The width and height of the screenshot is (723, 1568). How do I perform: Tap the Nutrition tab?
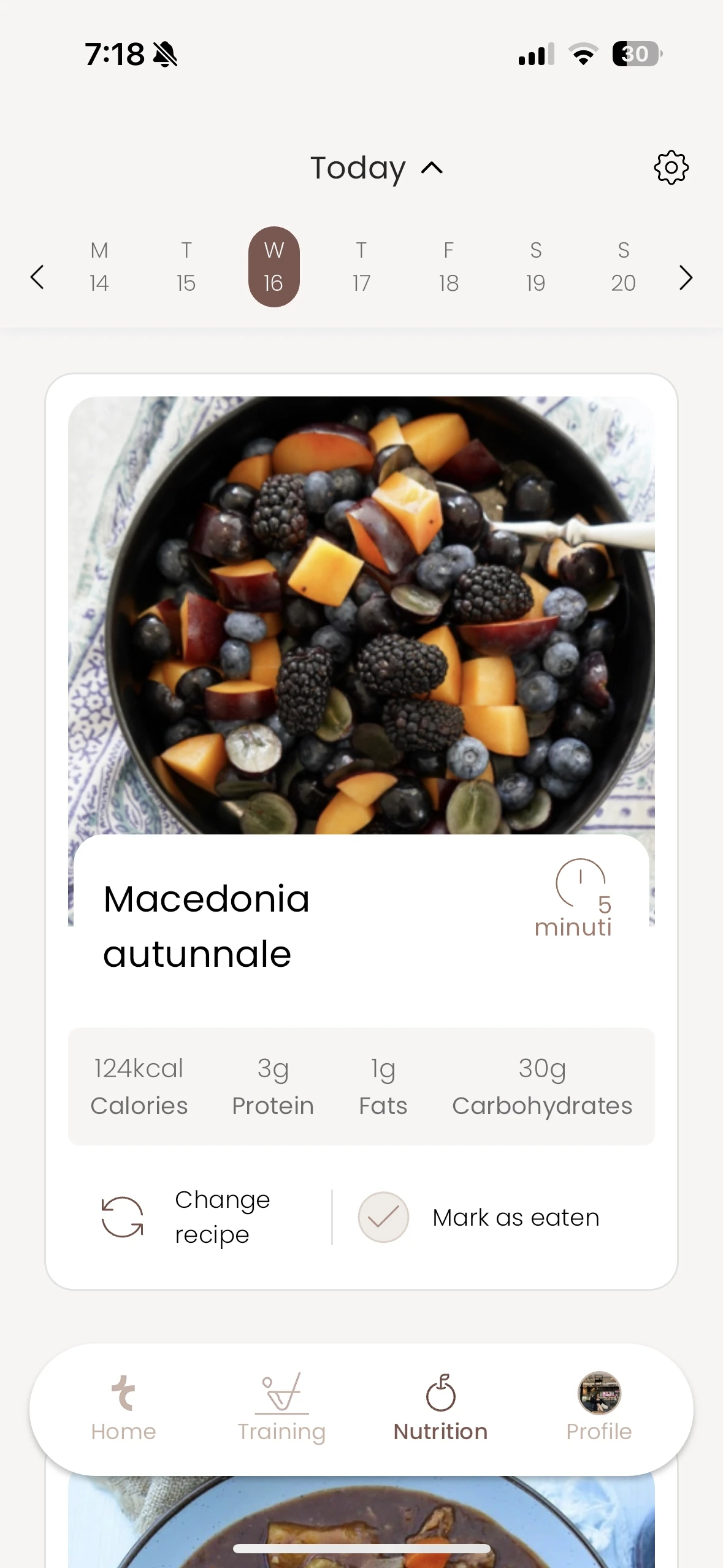click(440, 1408)
